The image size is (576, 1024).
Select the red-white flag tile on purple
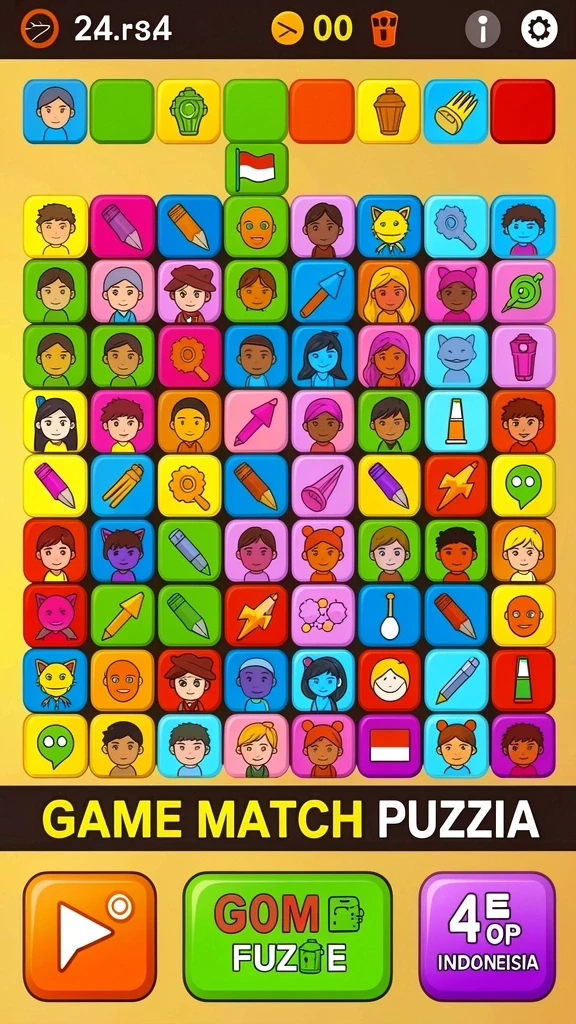click(390, 746)
